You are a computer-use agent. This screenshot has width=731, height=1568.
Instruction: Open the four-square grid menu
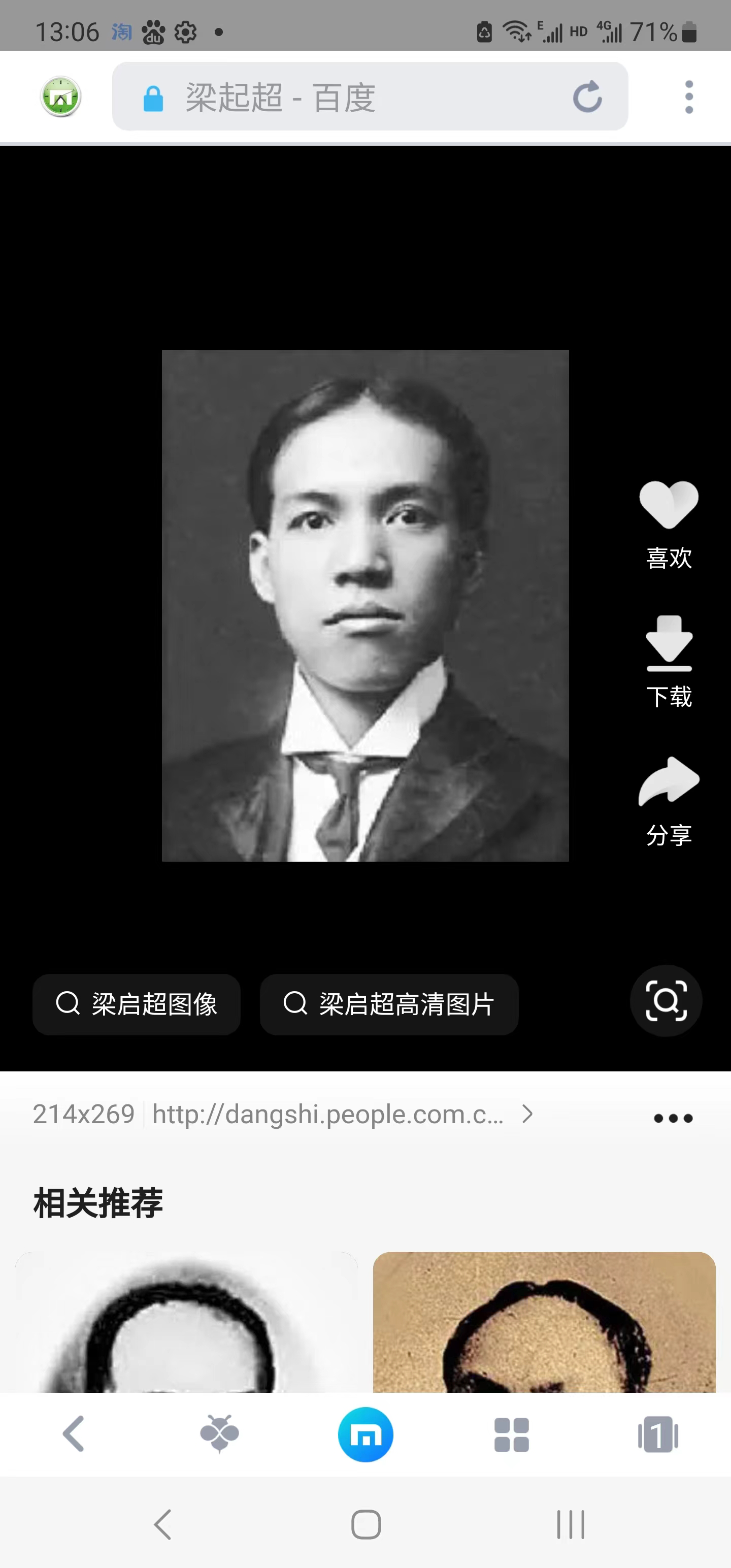pos(511,1434)
